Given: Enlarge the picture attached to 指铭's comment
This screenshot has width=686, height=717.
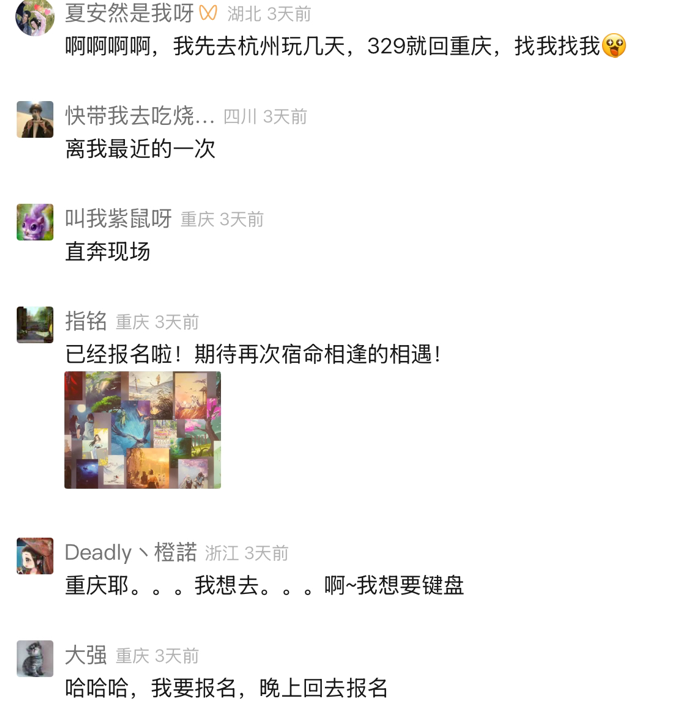Looking at the screenshot, I should 142,430.
